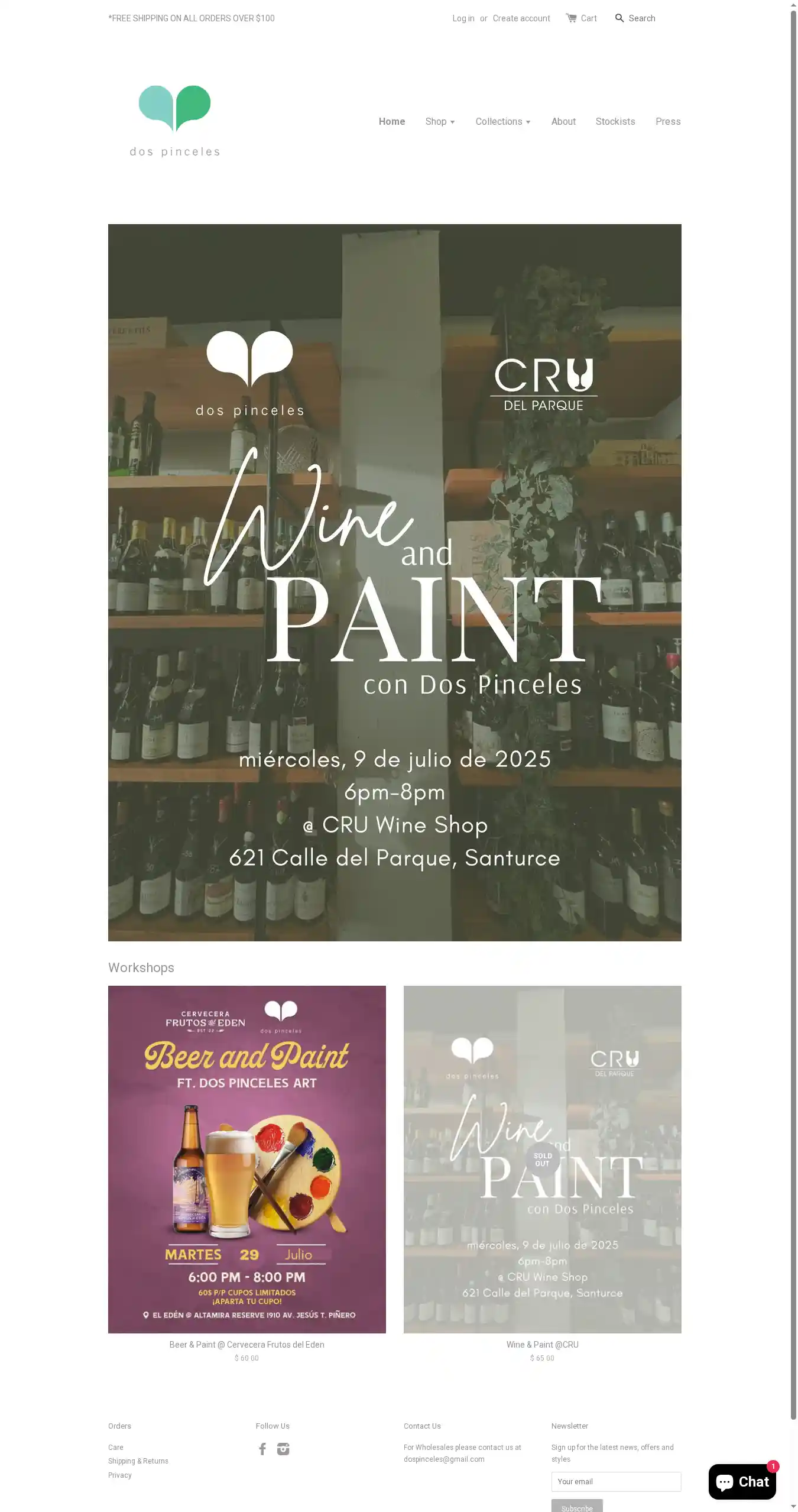The width and height of the screenshot is (798, 1512).
Task: Open the Care link in the footer
Action: click(116, 1447)
